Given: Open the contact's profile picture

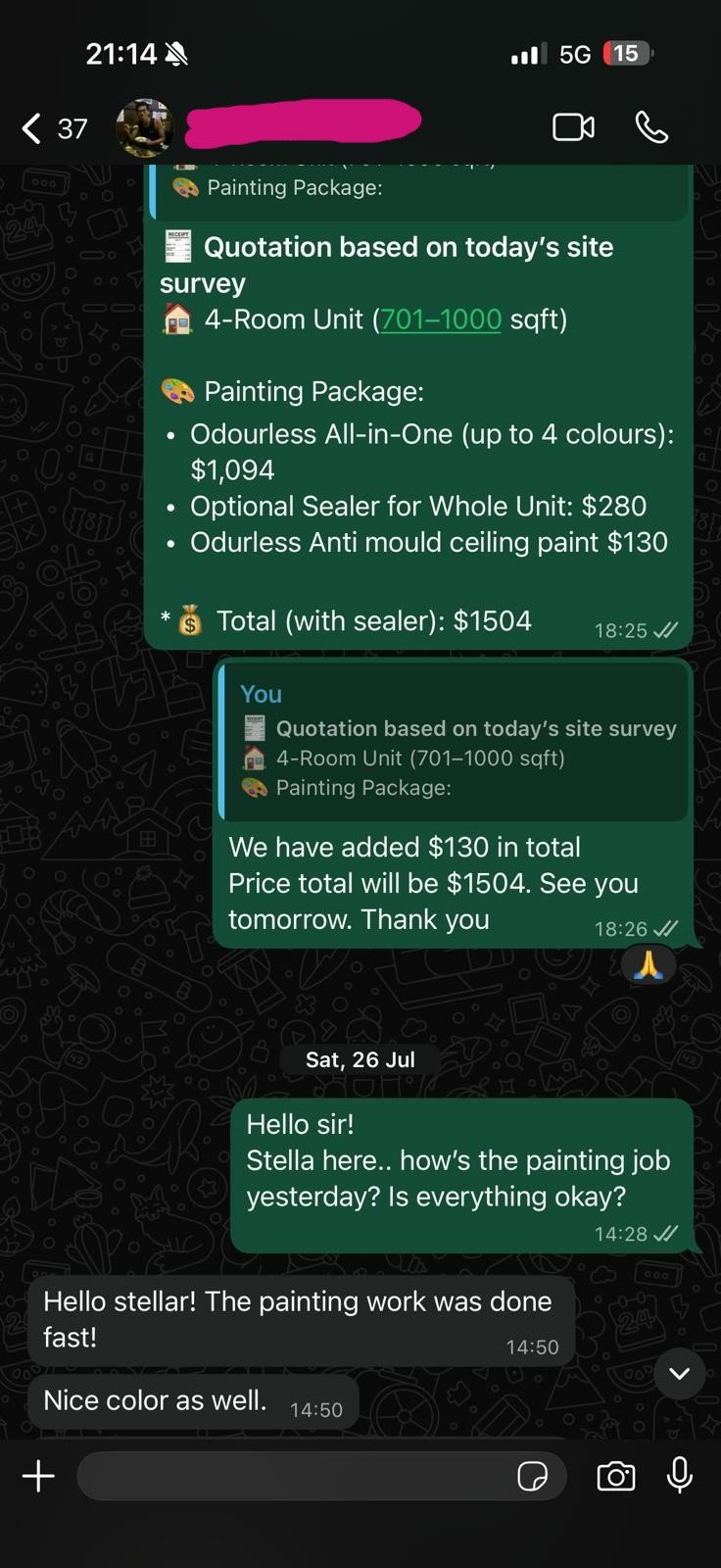Looking at the screenshot, I should pyautogui.click(x=144, y=127).
